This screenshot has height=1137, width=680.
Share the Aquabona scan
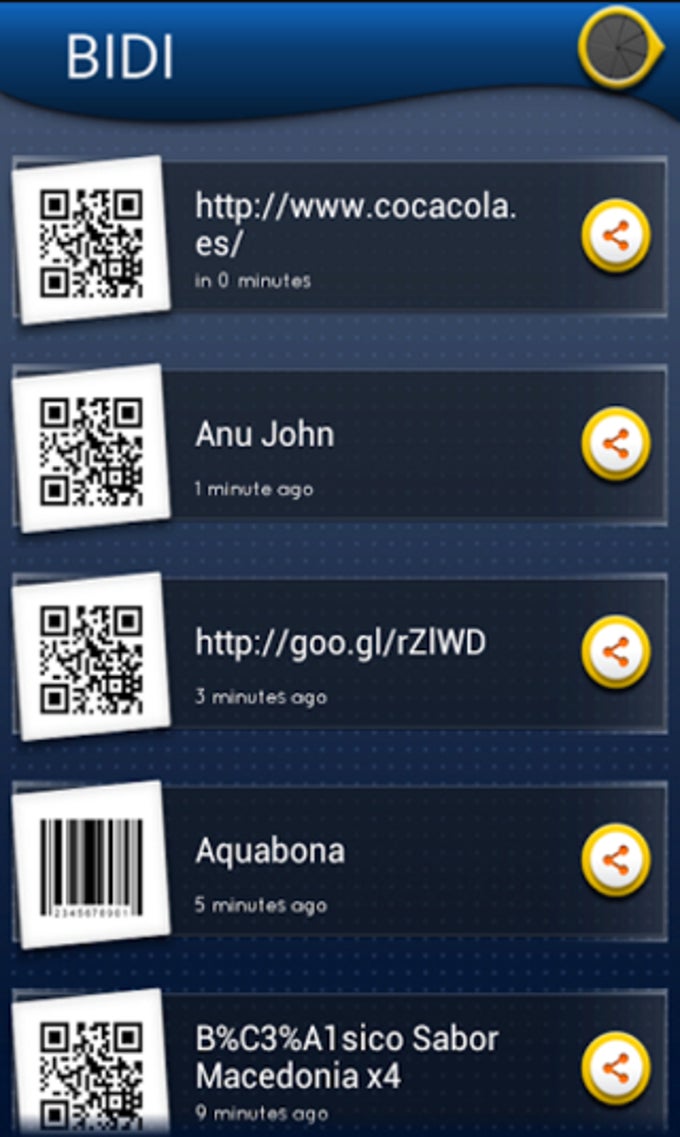[x=616, y=860]
